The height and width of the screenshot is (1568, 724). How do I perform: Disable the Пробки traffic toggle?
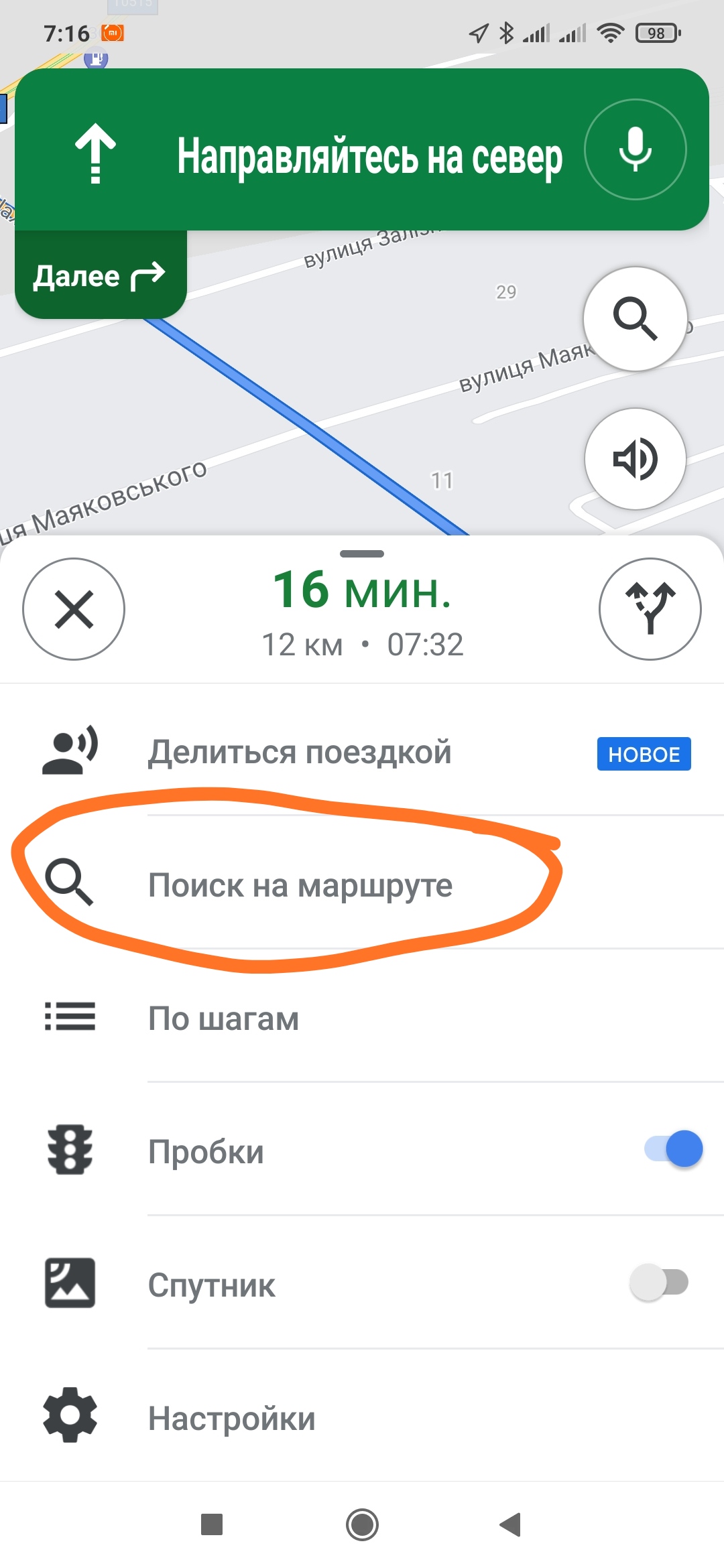[x=673, y=1149]
